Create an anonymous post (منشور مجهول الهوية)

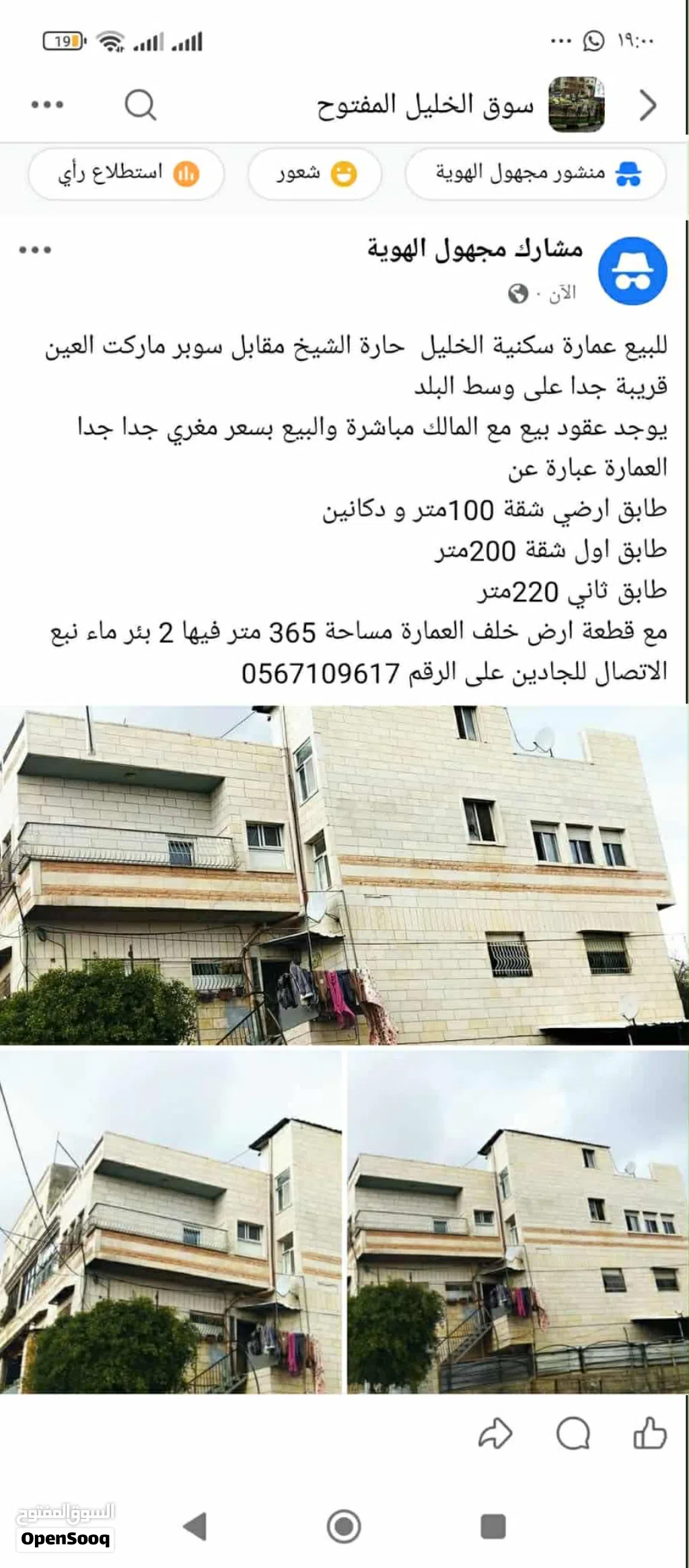(536, 173)
